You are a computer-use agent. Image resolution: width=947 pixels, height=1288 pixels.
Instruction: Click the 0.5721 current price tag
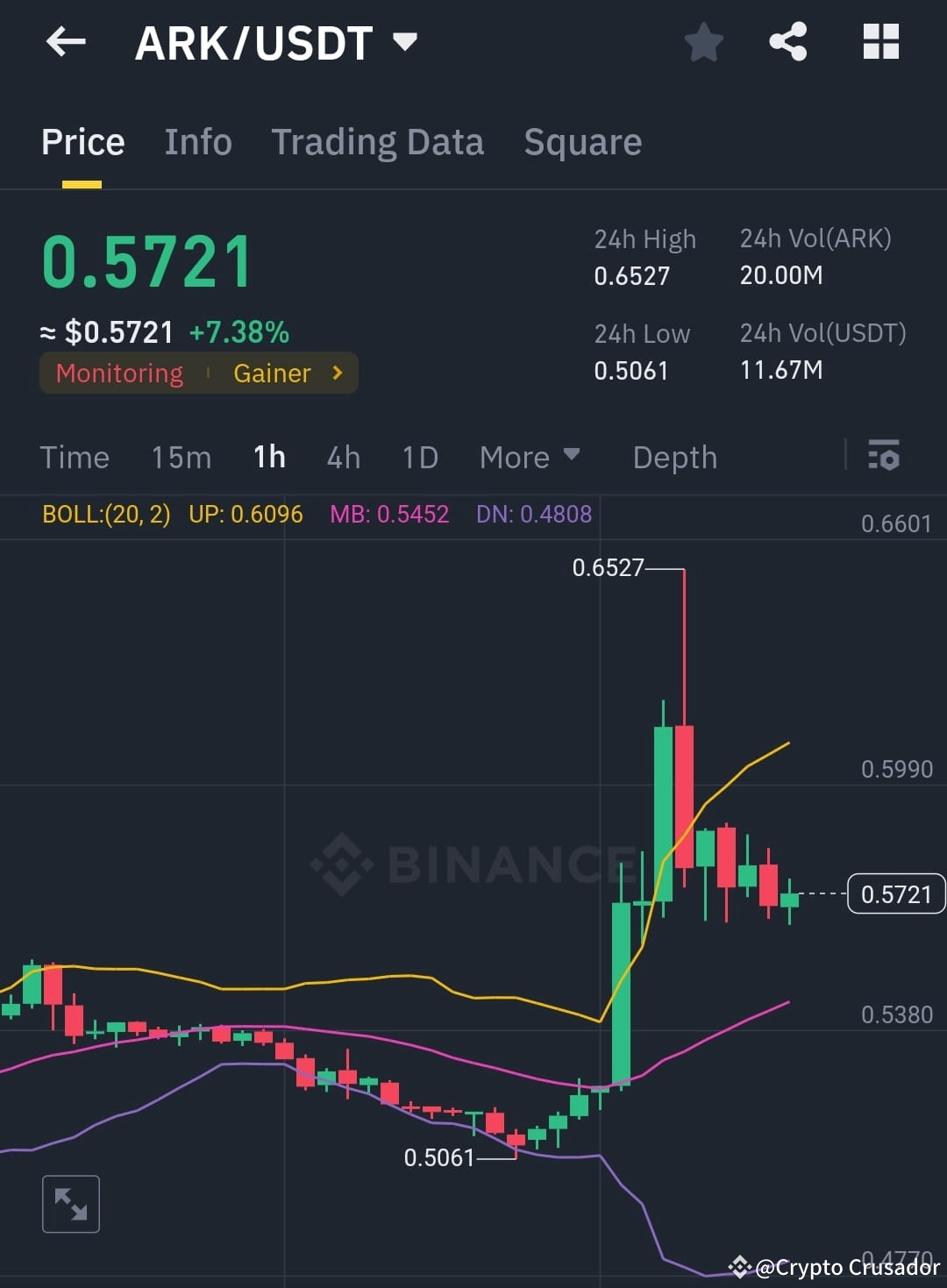[896, 893]
